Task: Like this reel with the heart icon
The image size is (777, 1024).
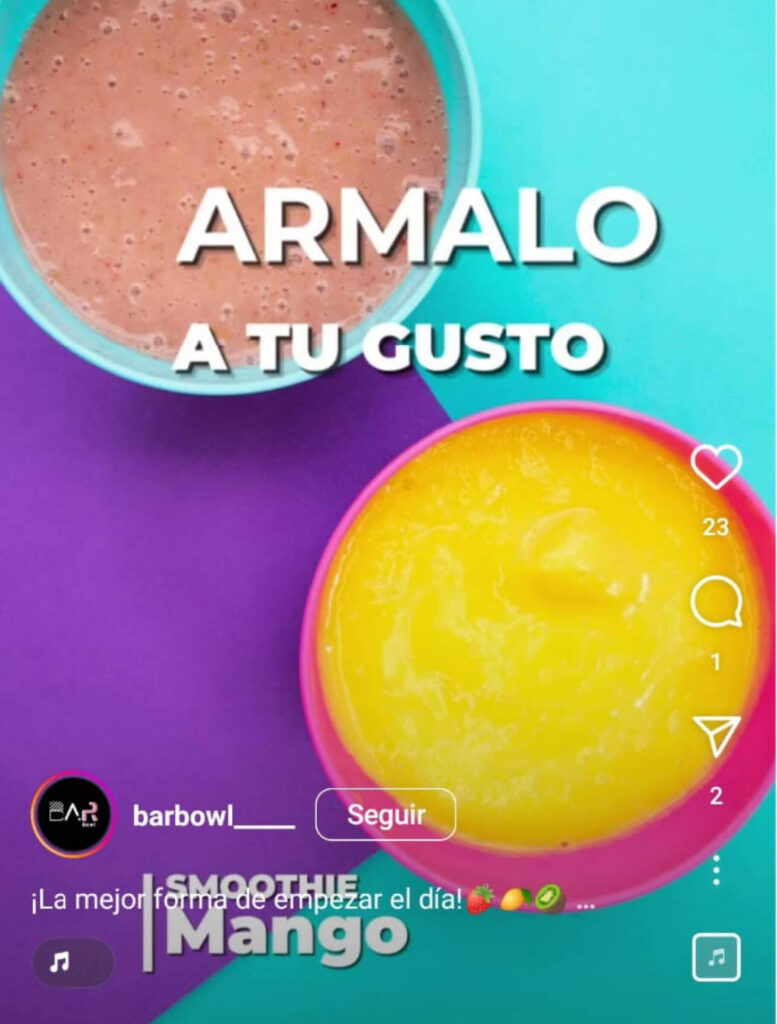Action: (716, 466)
